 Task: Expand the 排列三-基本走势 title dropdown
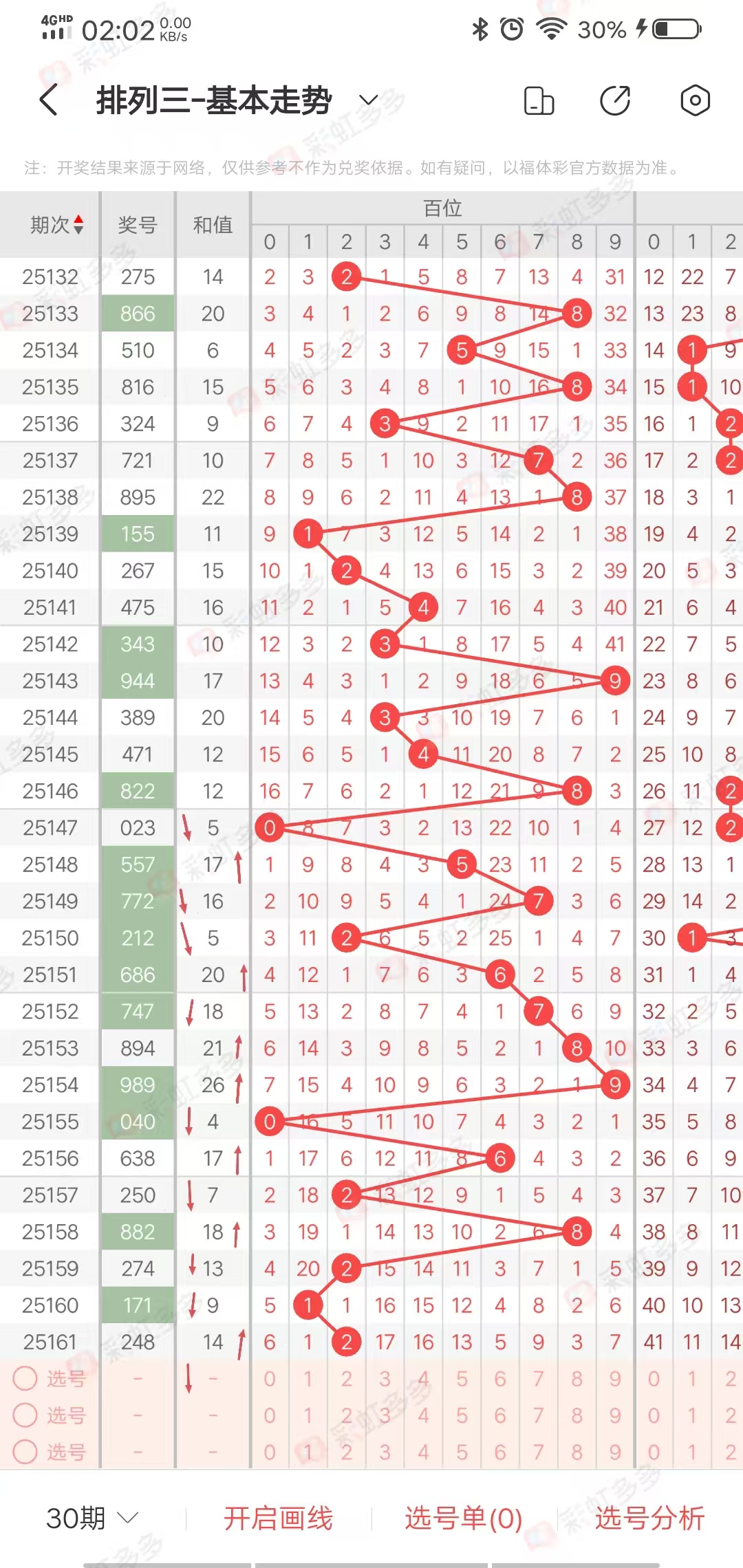click(369, 100)
